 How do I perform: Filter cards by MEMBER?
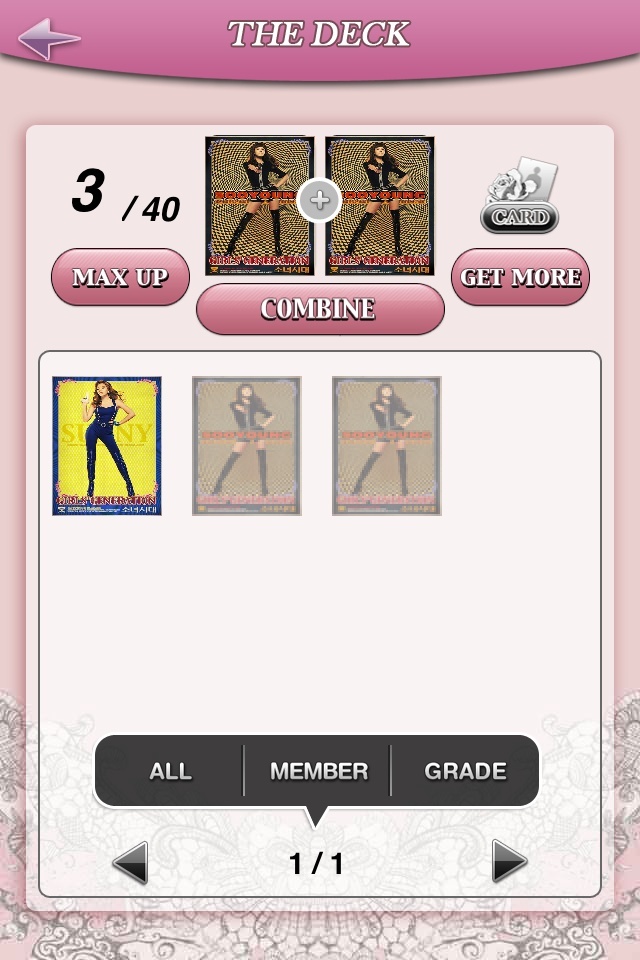pos(318,771)
